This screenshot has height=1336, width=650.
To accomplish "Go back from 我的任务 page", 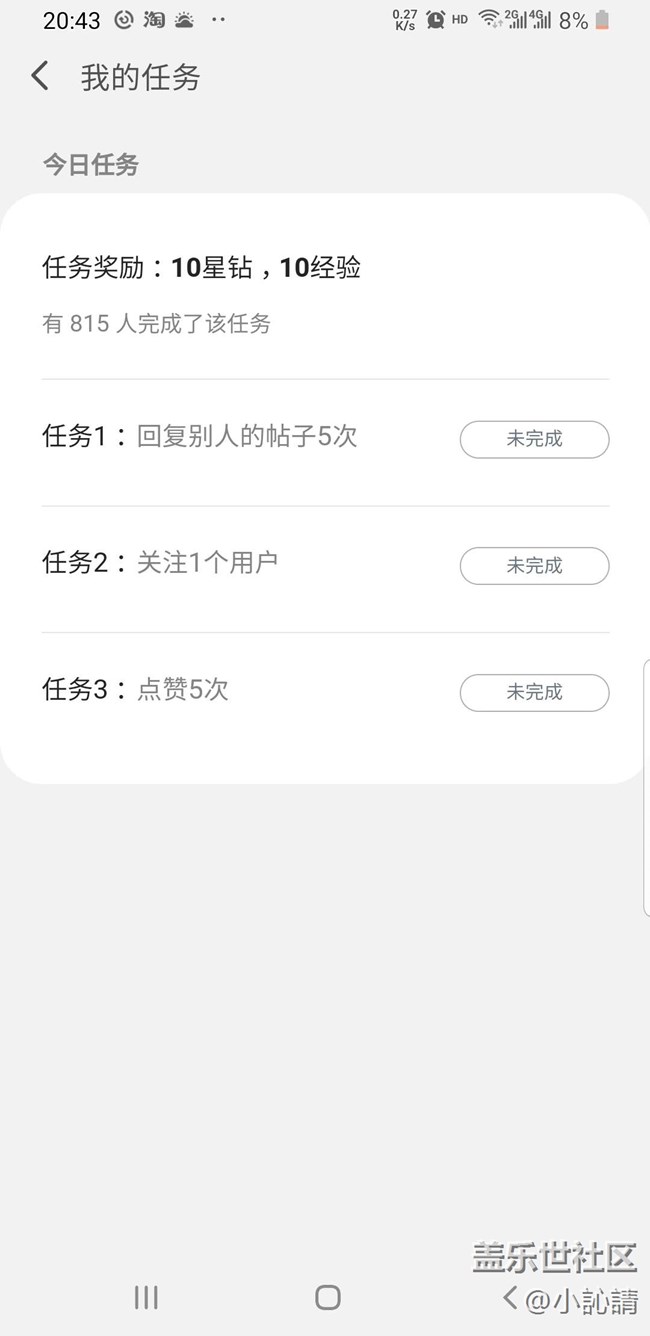I will pos(40,77).
